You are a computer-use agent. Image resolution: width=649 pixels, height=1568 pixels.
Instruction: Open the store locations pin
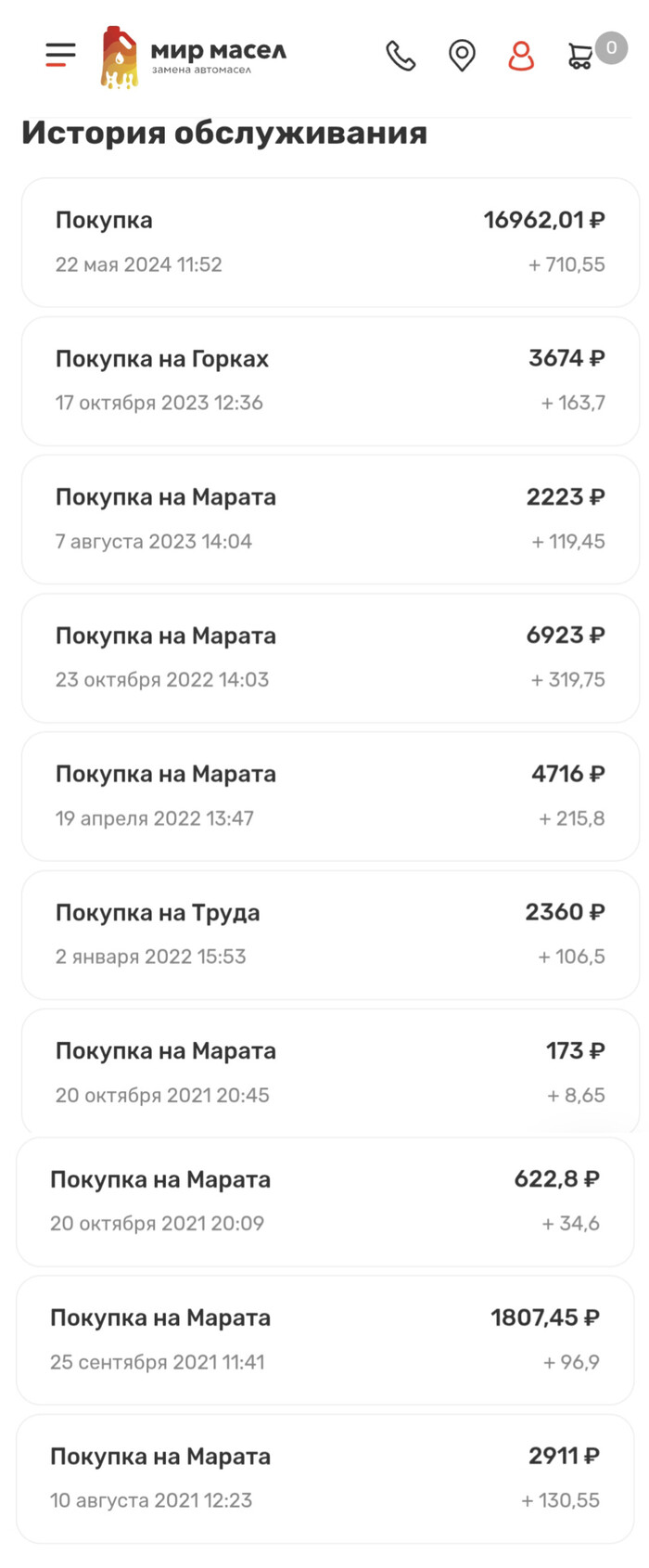click(462, 57)
